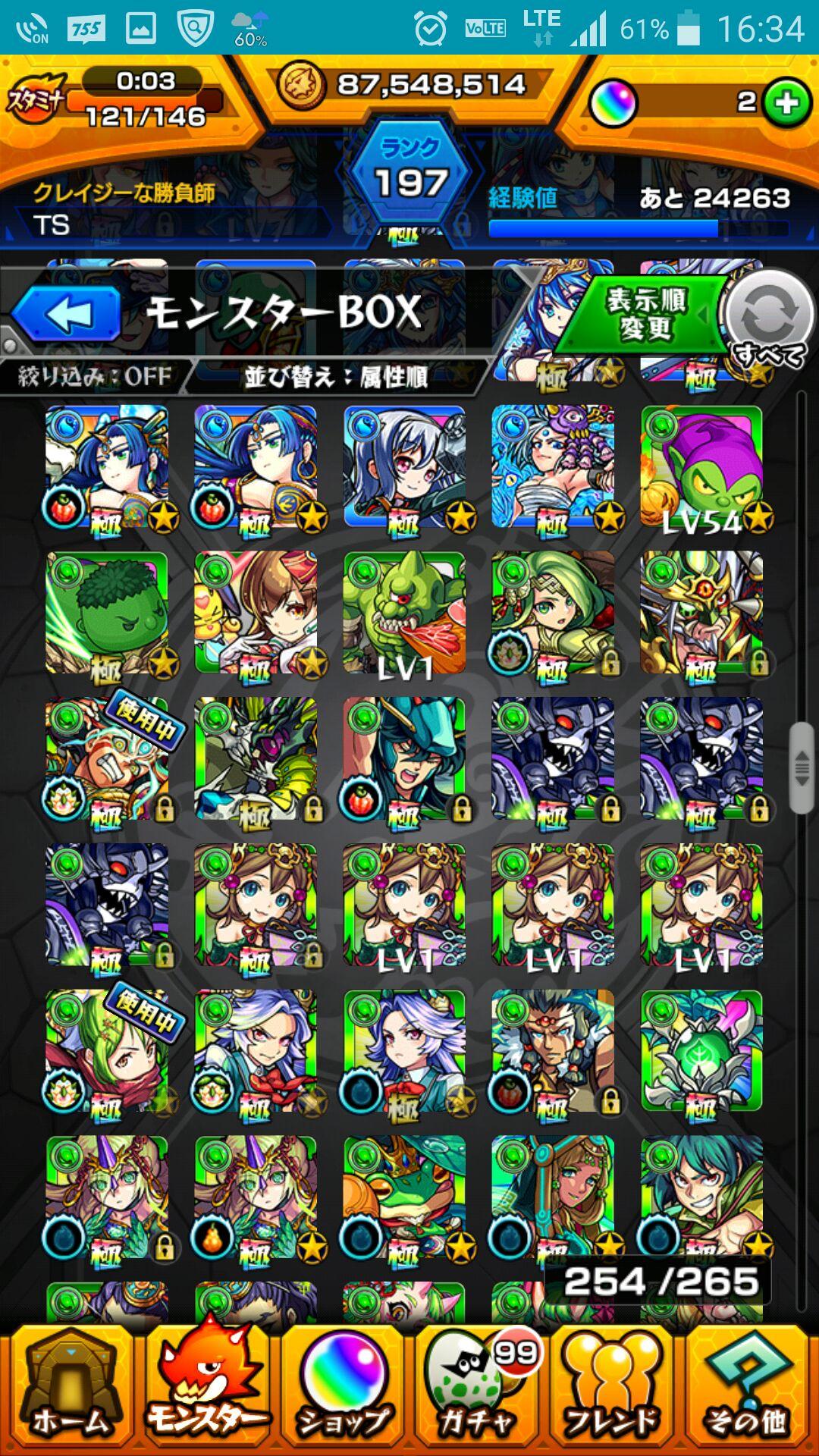Add more orbs with the green plus
The image size is (819, 1456).
(786, 102)
